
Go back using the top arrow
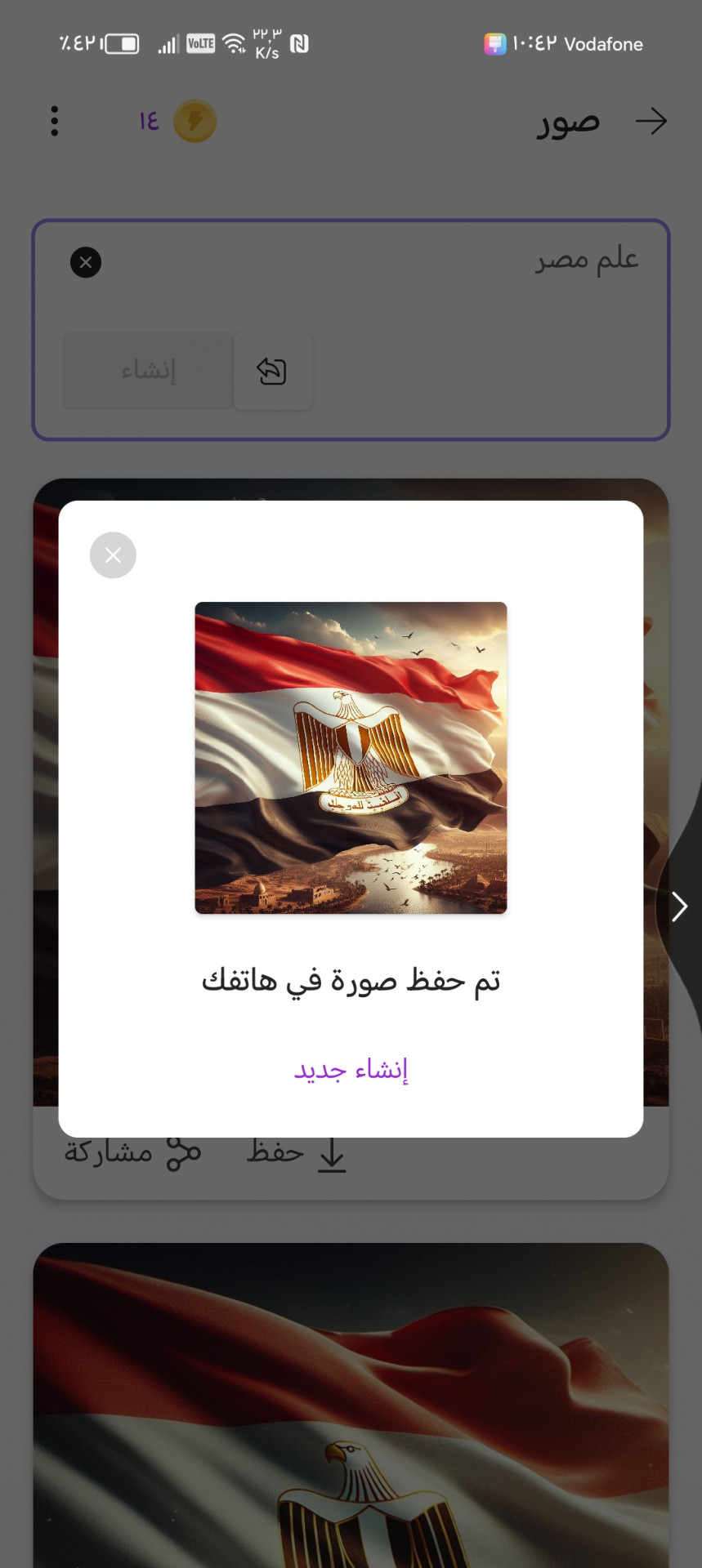(651, 122)
